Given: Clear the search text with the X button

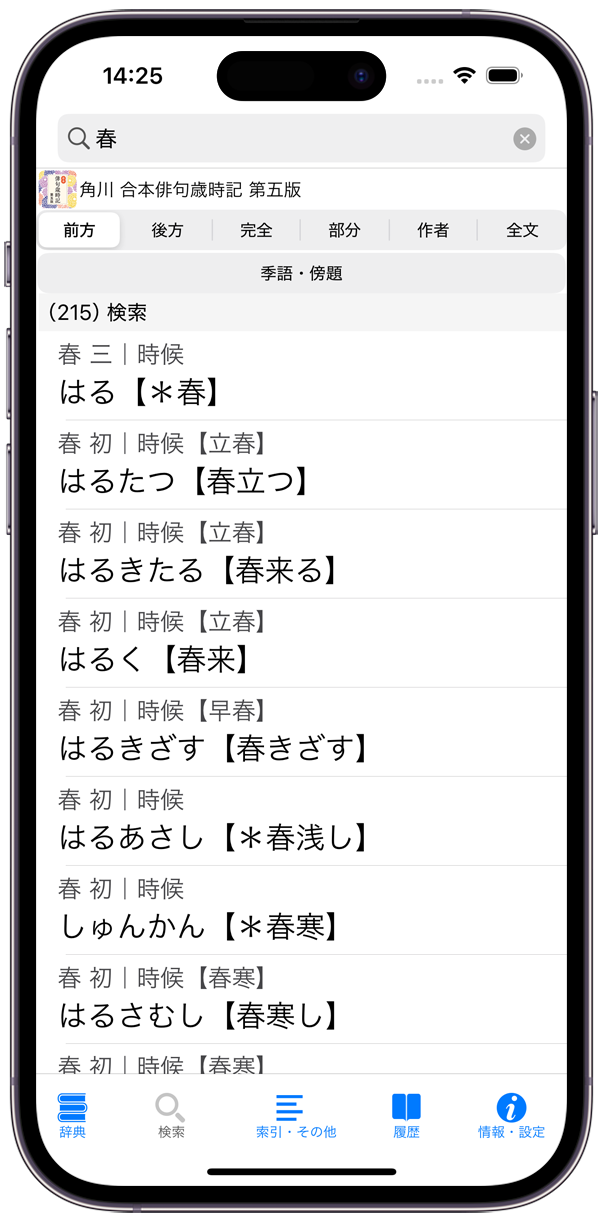Looking at the screenshot, I should point(525,139).
